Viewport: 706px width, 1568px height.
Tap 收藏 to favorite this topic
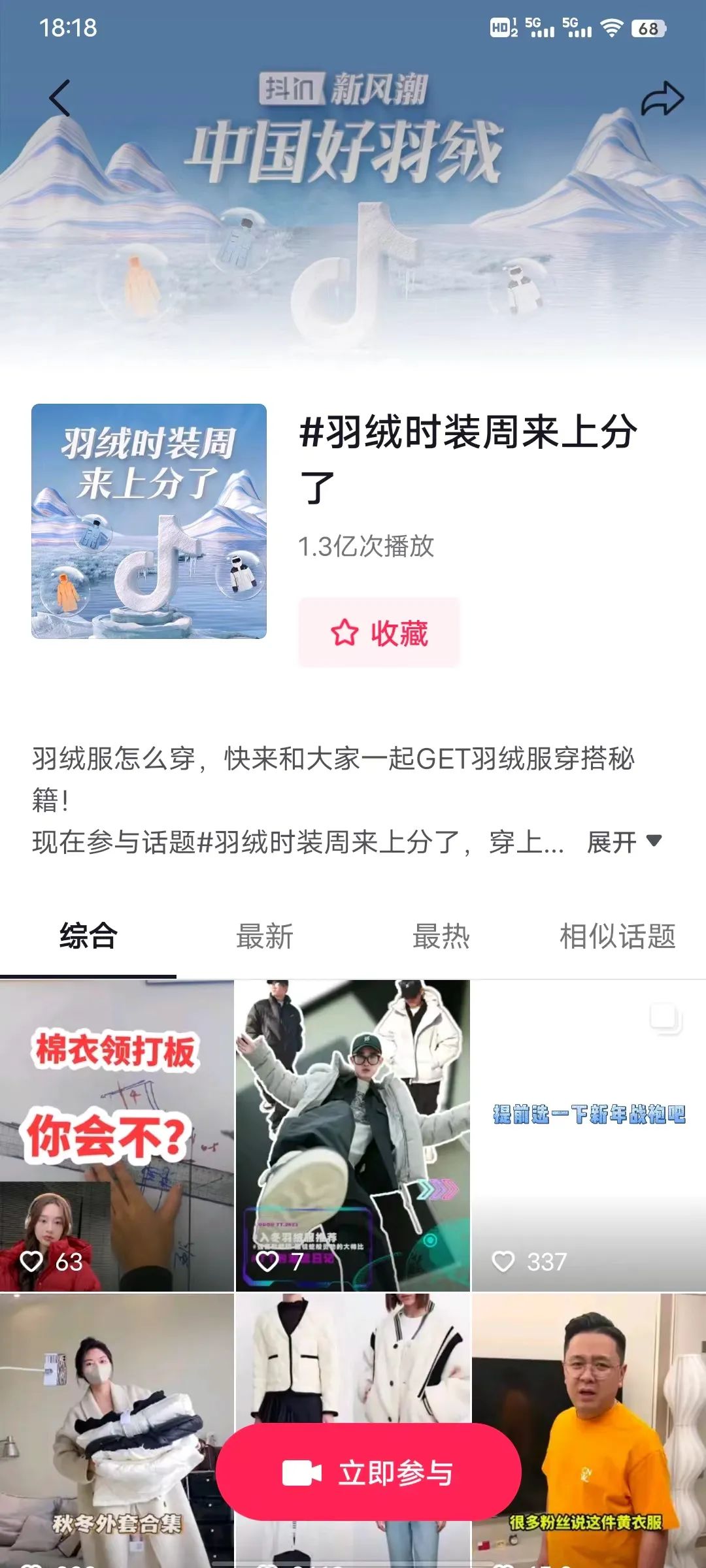(379, 632)
